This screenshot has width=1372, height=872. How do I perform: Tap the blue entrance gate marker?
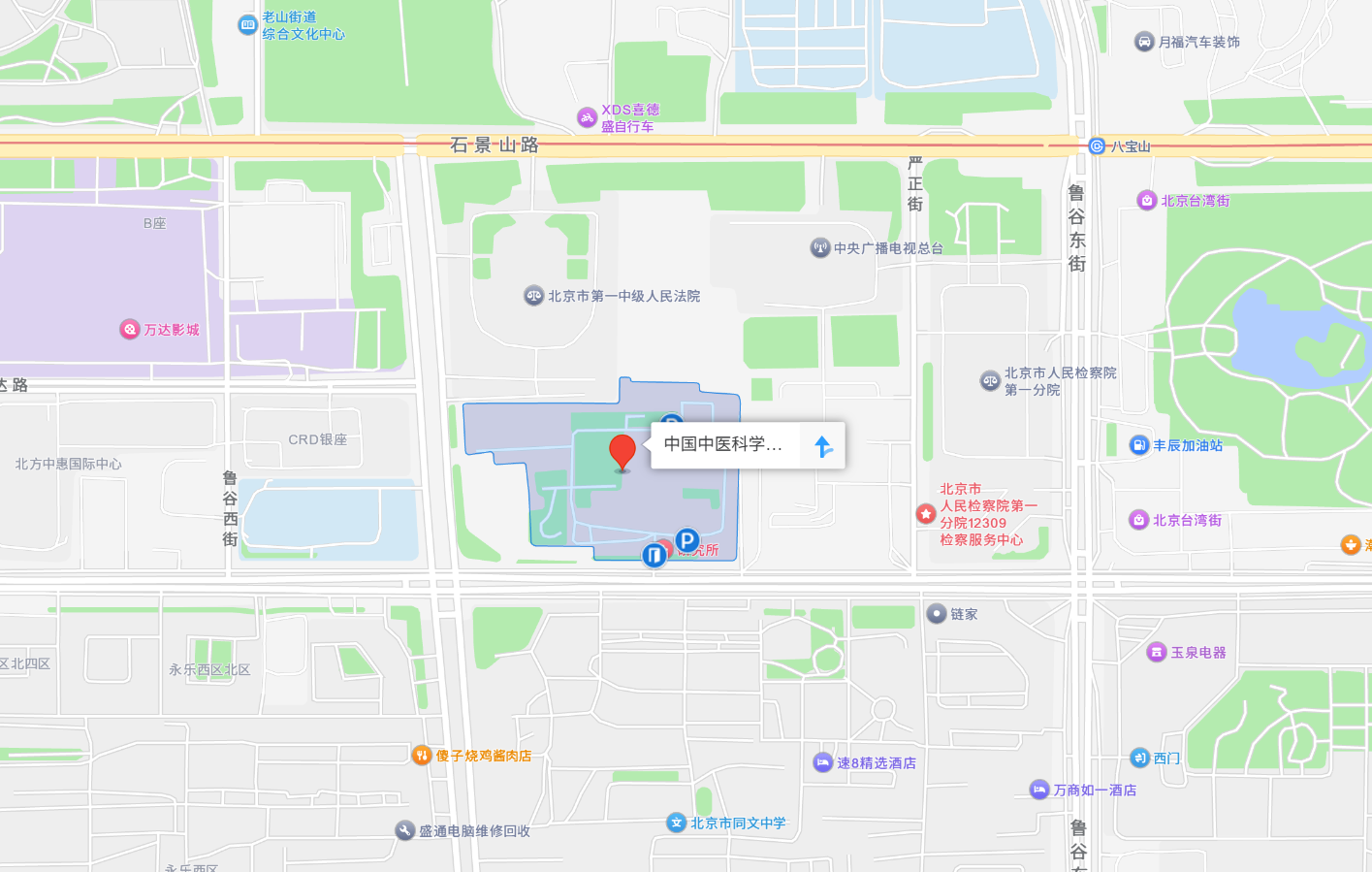654,555
